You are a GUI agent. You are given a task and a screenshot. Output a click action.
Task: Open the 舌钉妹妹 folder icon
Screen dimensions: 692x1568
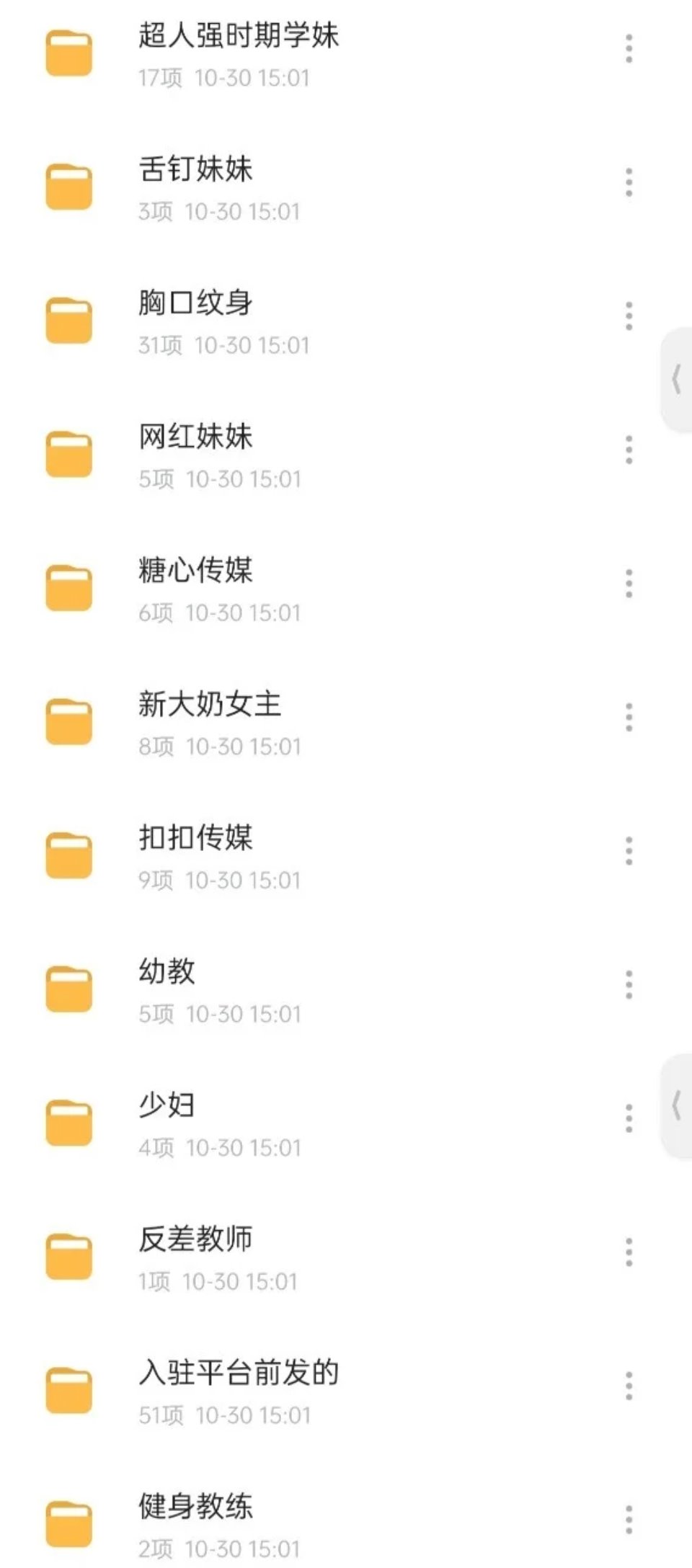[68, 187]
